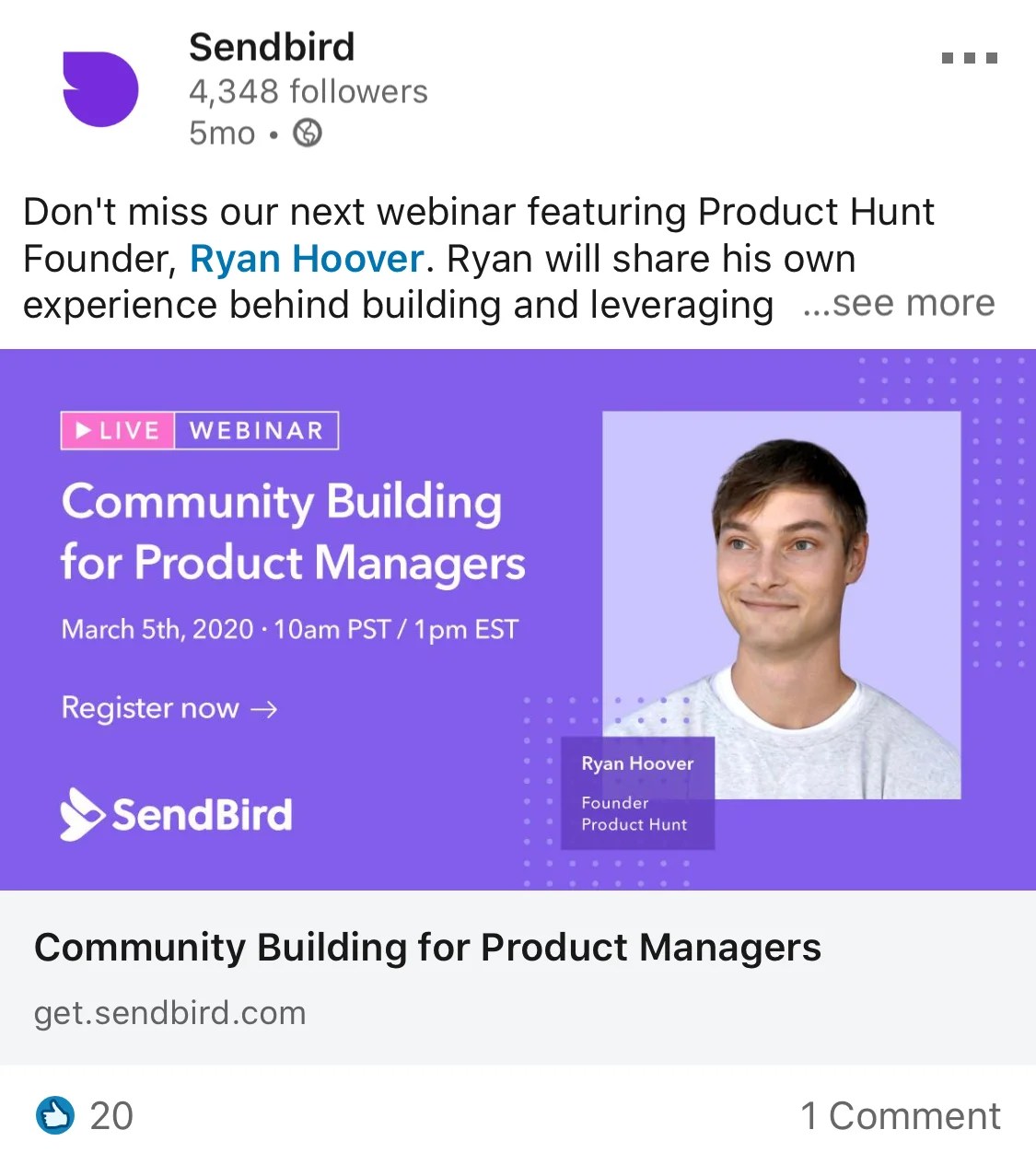Click the 5mo timestamp
Viewport: 1036px width, 1153px height.
click(221, 133)
